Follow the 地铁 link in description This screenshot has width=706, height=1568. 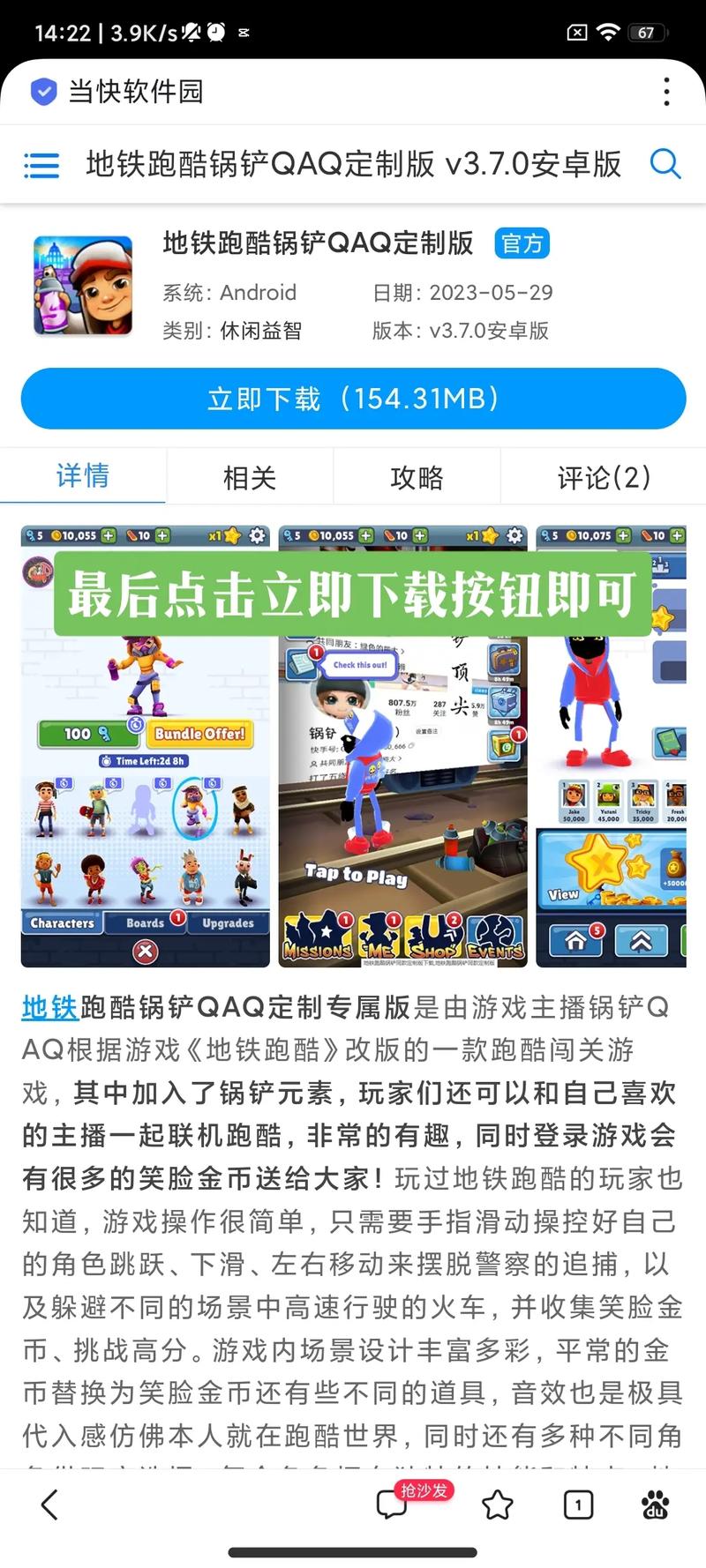coord(50,1007)
